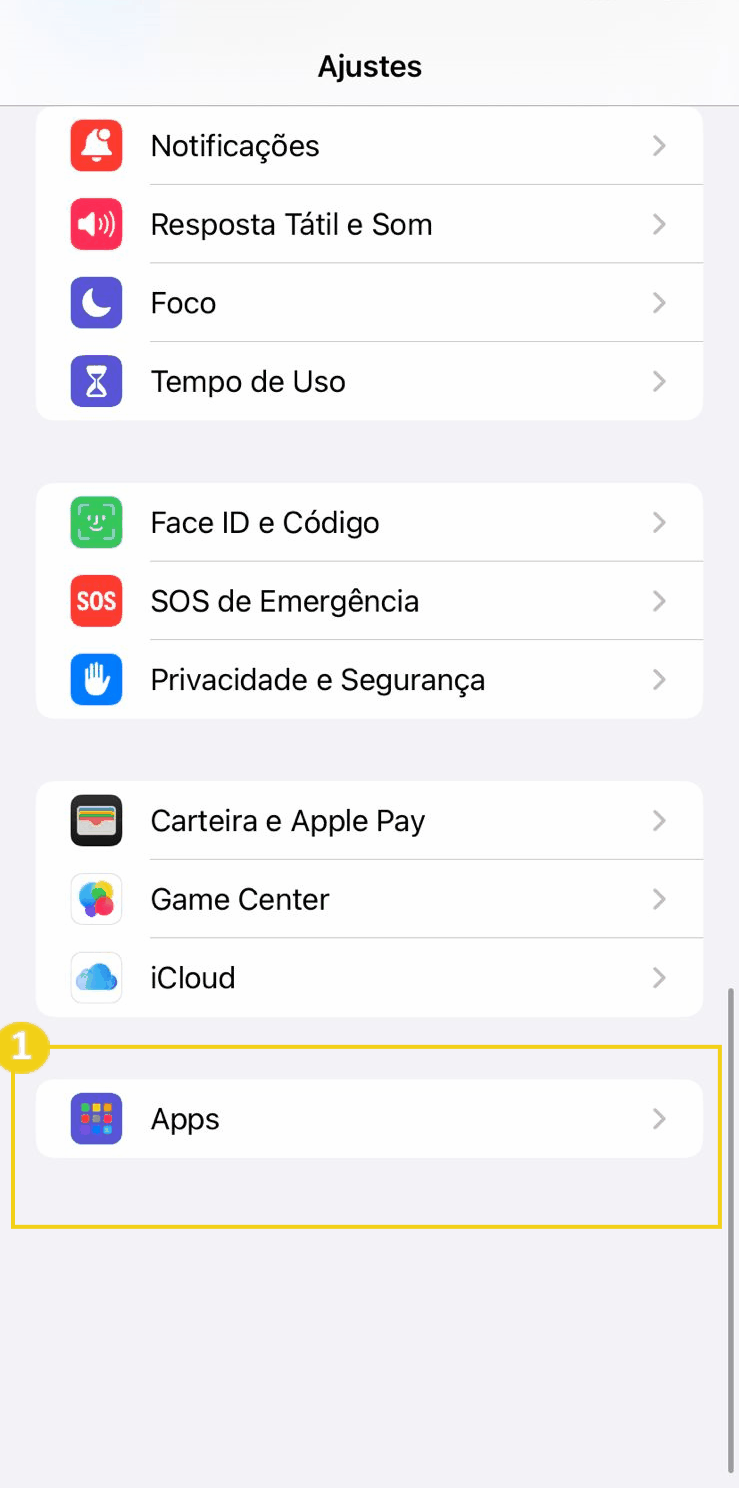
Task: Open Notificações settings
Action: 369,146
